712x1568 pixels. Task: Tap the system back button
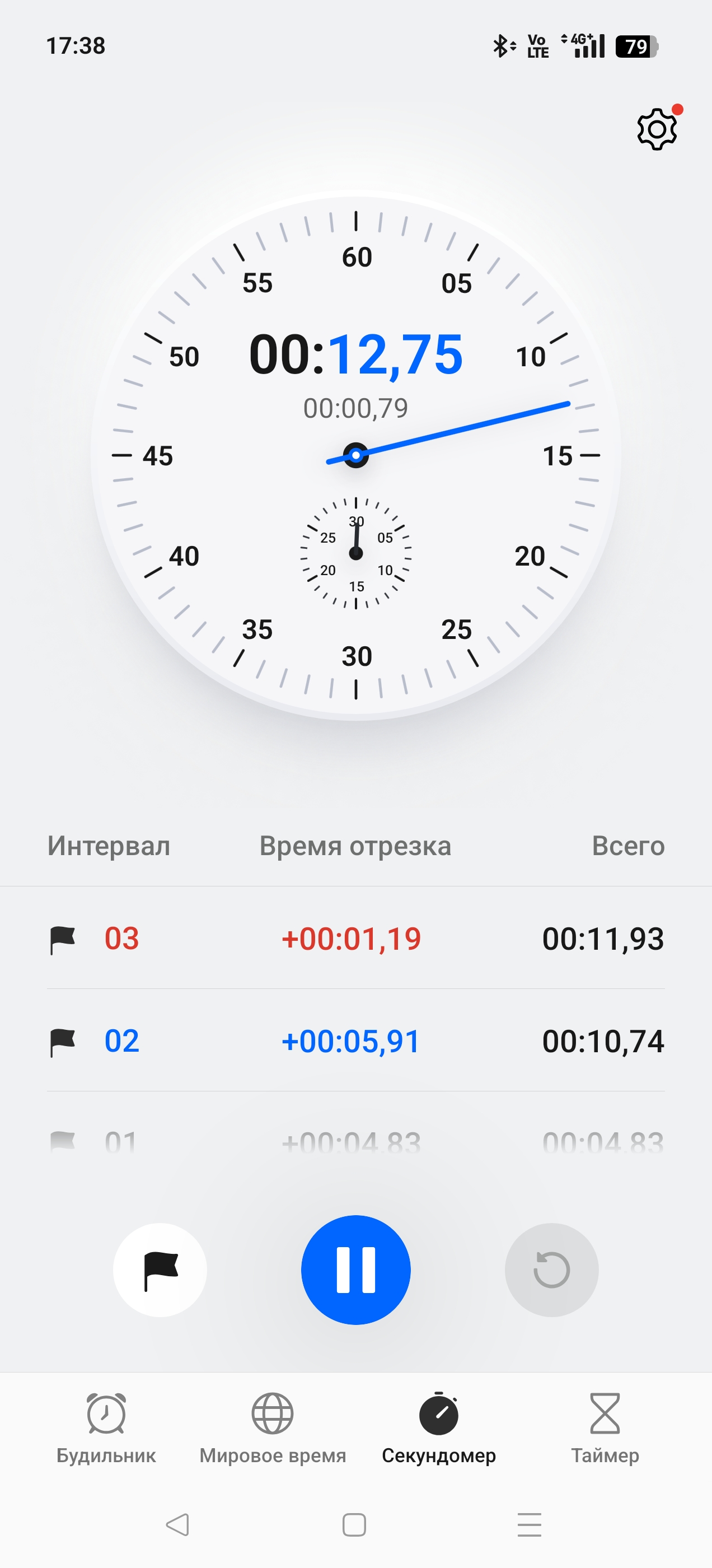(177, 1525)
